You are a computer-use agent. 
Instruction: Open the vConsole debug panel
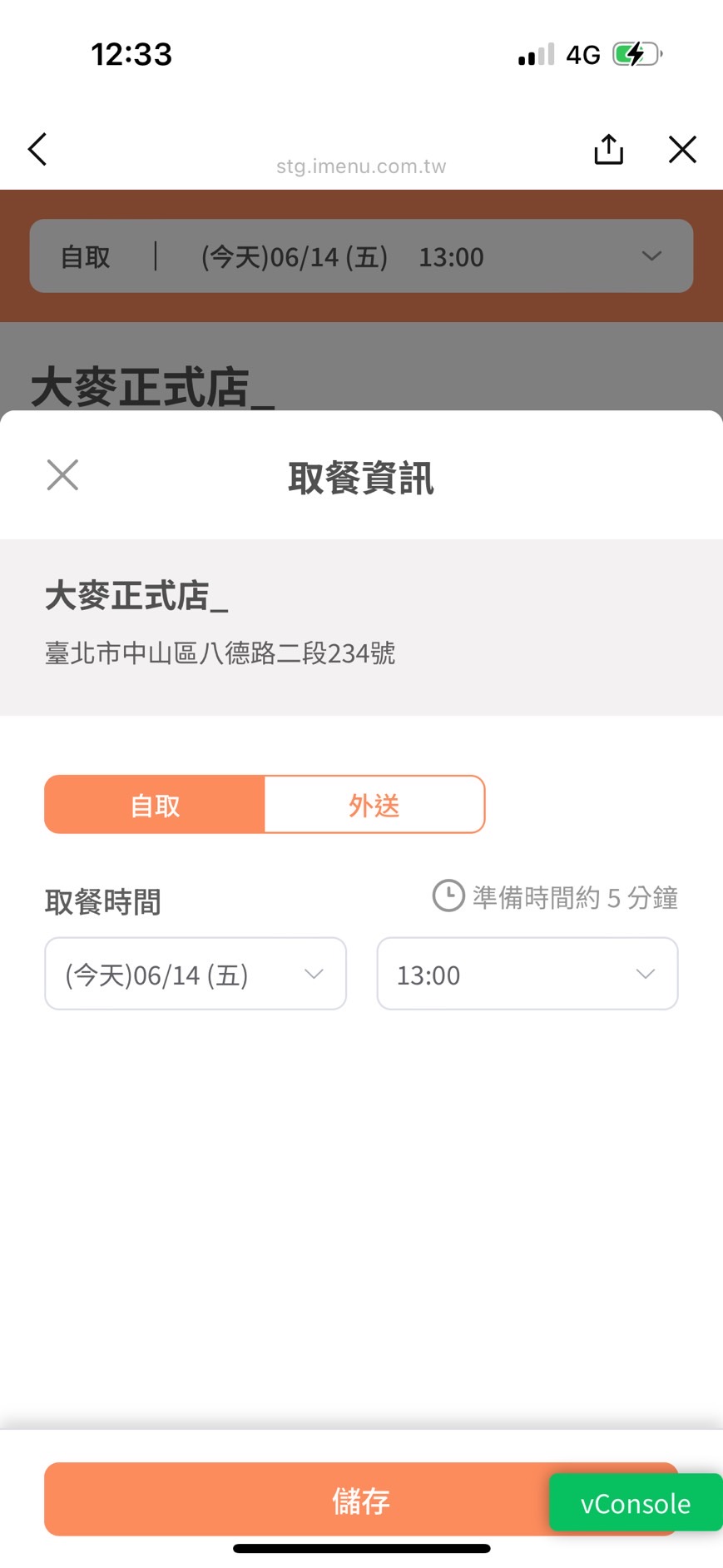point(636,1503)
